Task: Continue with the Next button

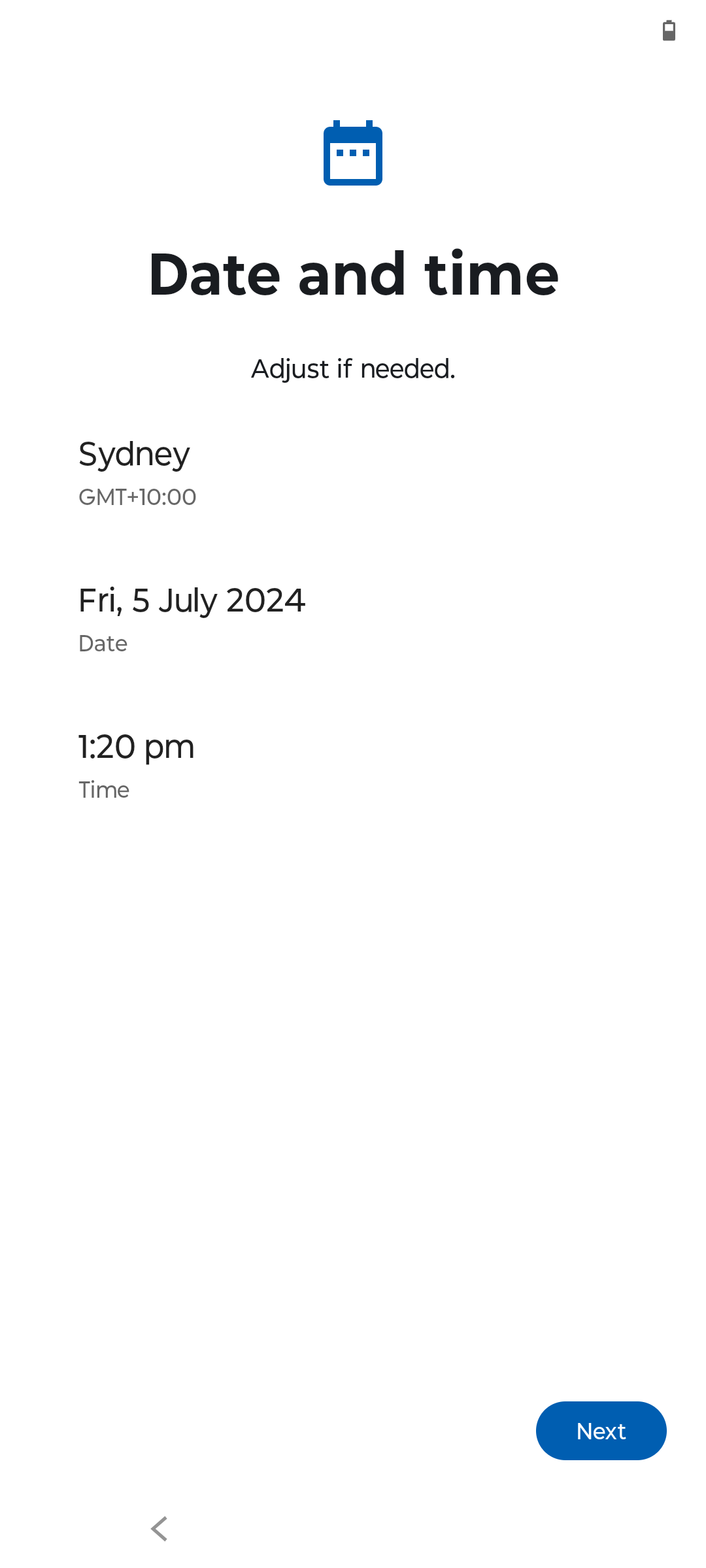Action: coord(601,1431)
